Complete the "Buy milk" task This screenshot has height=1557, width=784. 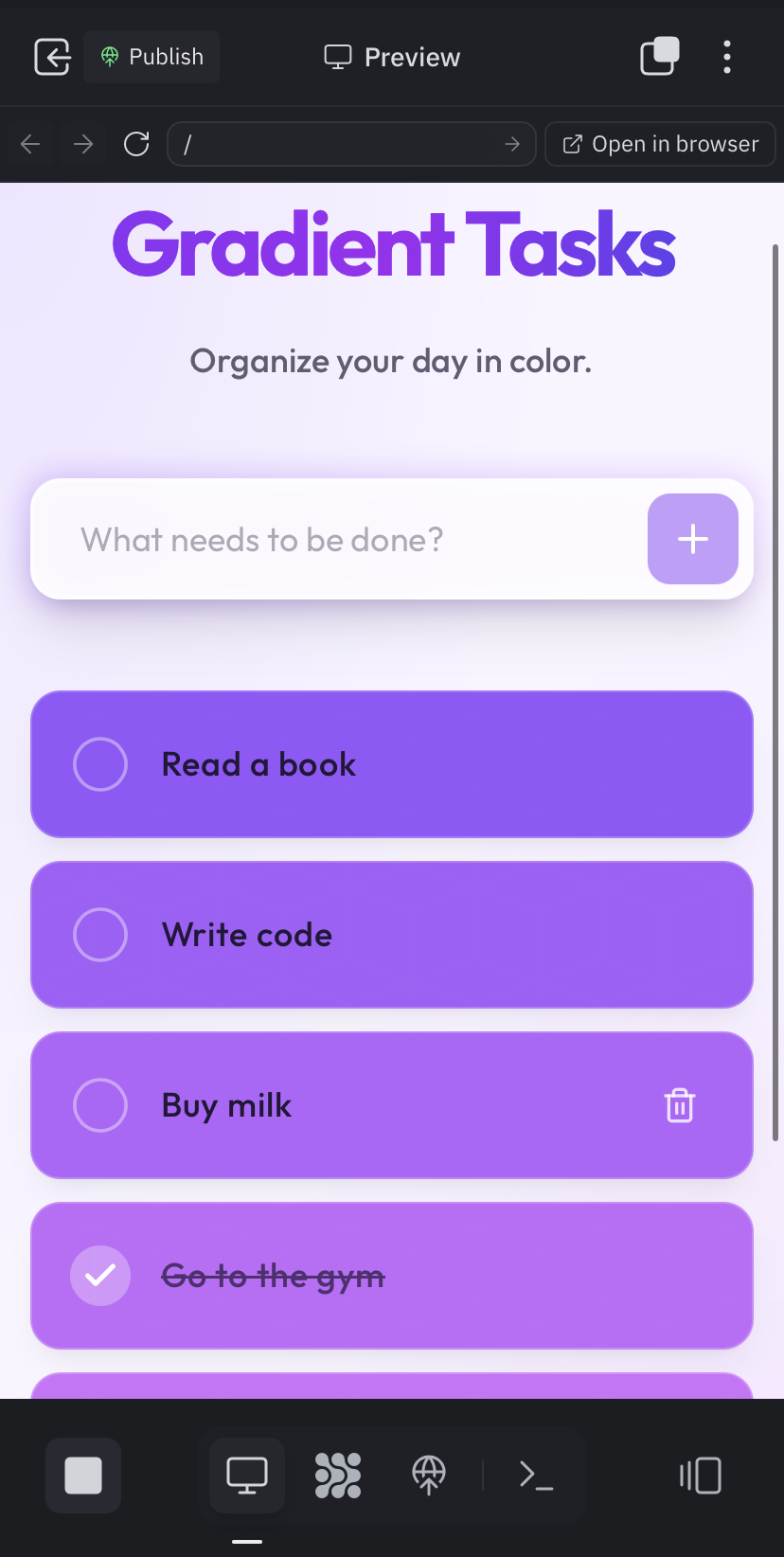click(x=100, y=1105)
